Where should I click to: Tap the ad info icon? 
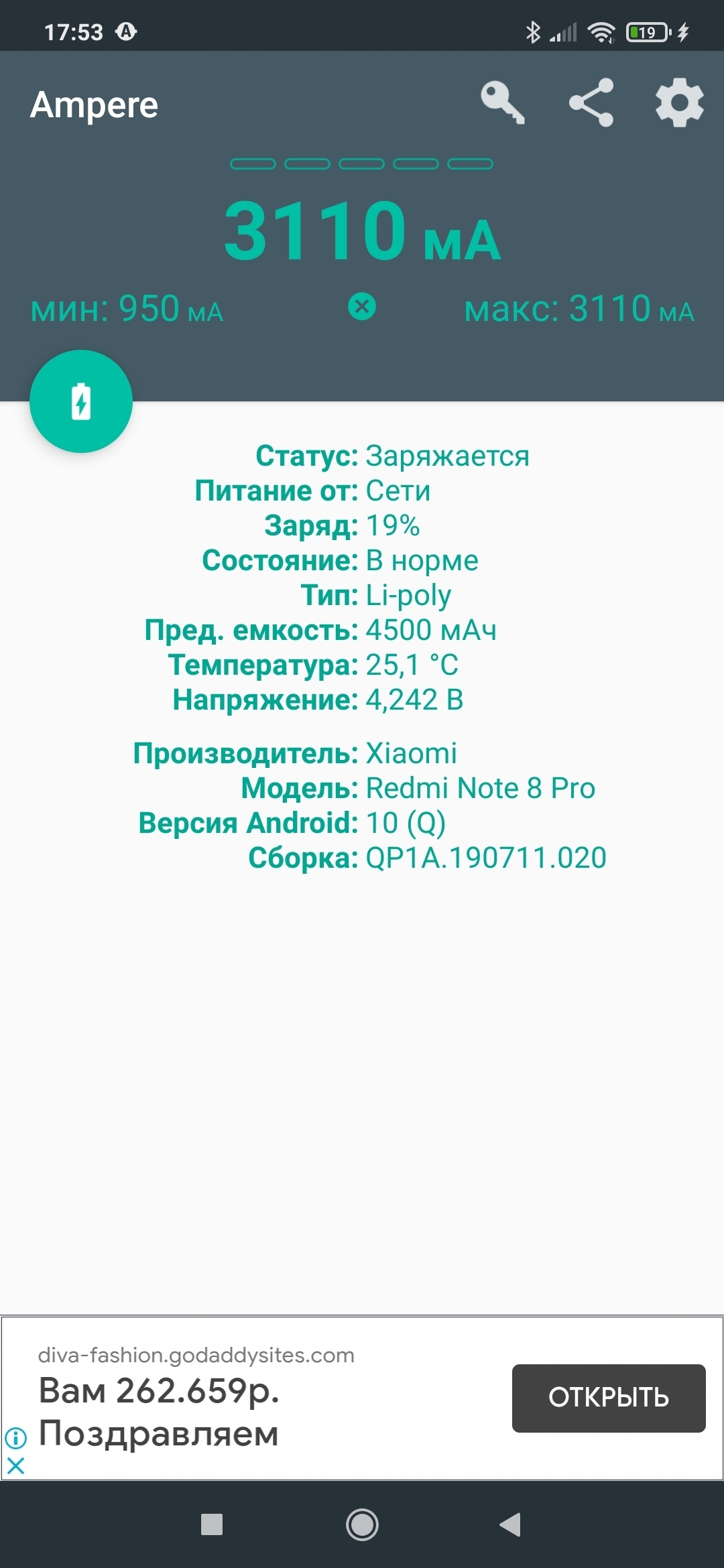(15, 1437)
